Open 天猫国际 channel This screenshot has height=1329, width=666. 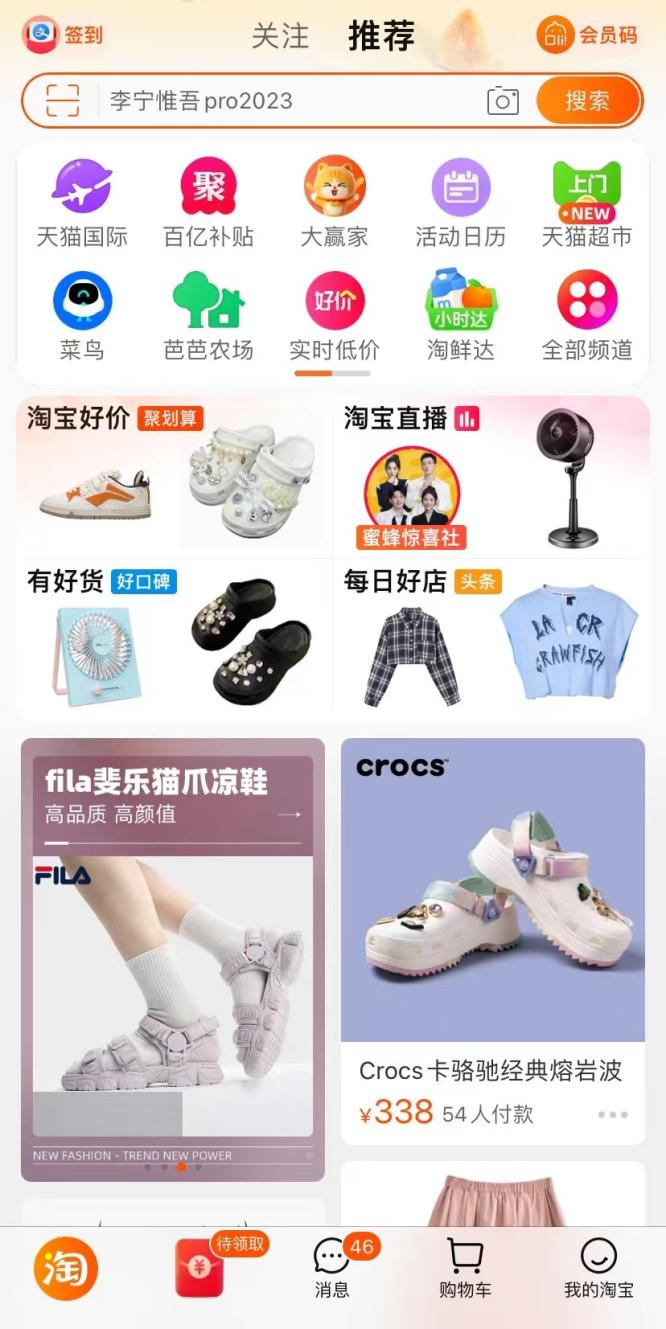click(82, 204)
